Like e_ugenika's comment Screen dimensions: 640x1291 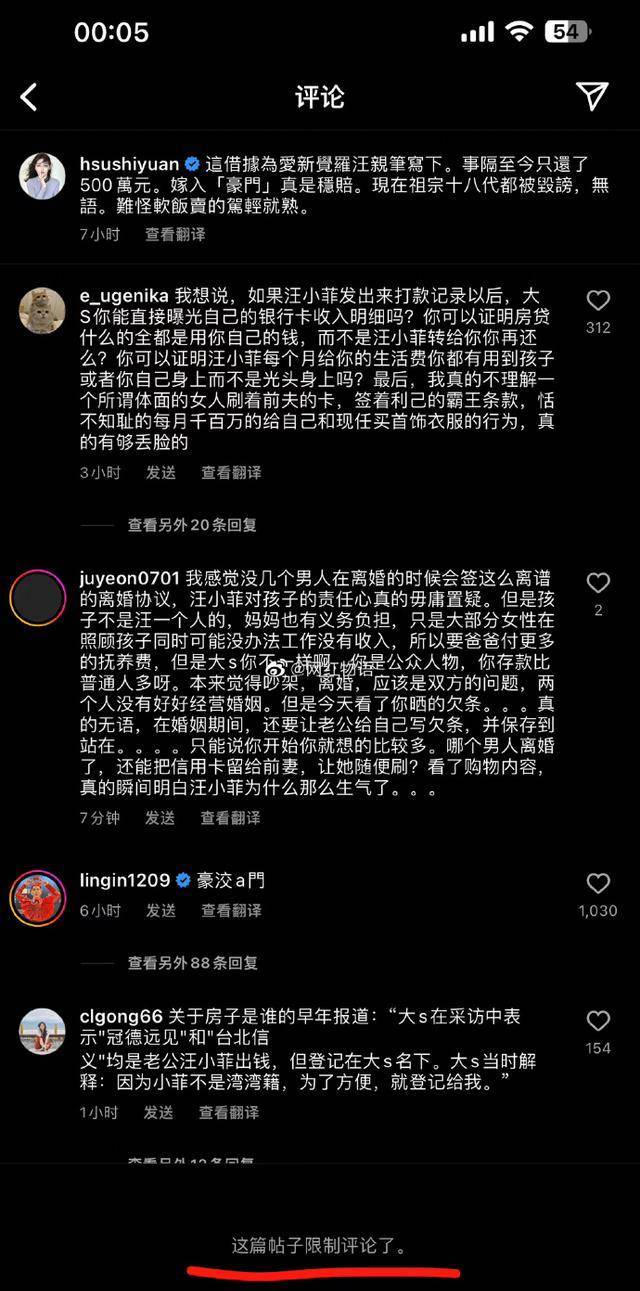pyautogui.click(x=598, y=301)
